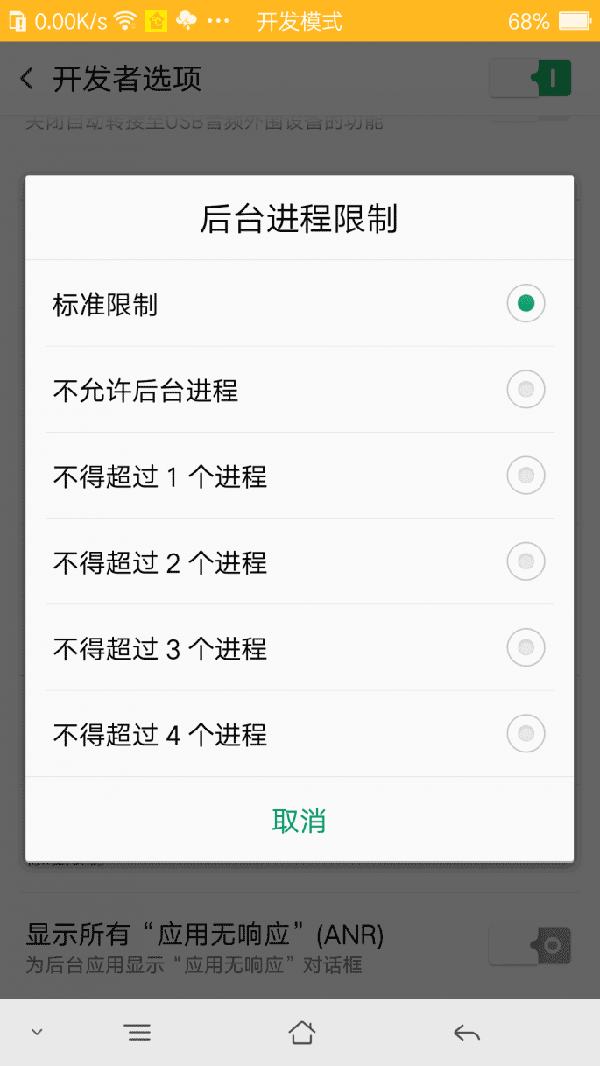600x1066 pixels.
Task: Select 不得超过 4 个进程
Action: click(x=525, y=735)
